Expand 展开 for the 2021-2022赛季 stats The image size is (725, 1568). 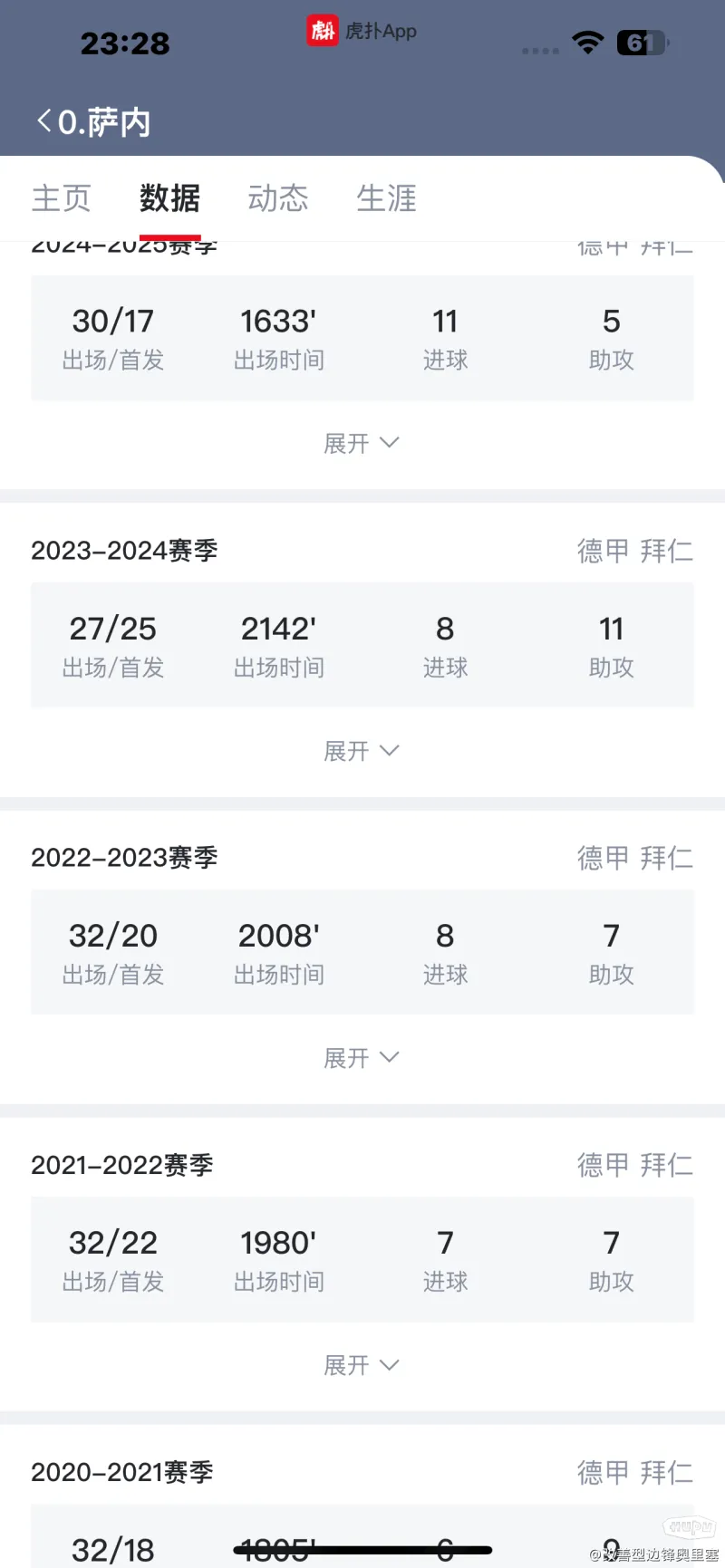(x=362, y=1365)
